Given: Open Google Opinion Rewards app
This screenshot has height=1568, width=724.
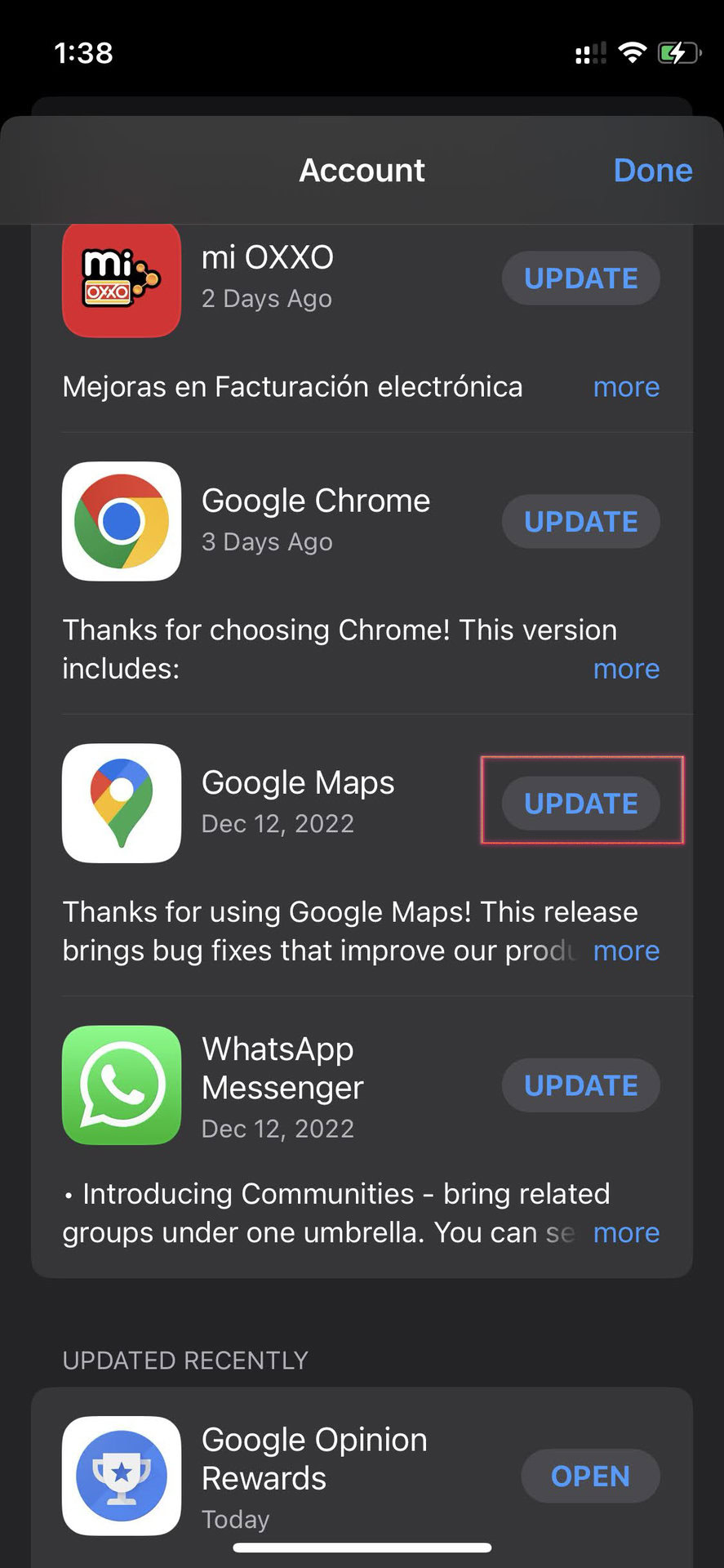Looking at the screenshot, I should pyautogui.click(x=589, y=1476).
